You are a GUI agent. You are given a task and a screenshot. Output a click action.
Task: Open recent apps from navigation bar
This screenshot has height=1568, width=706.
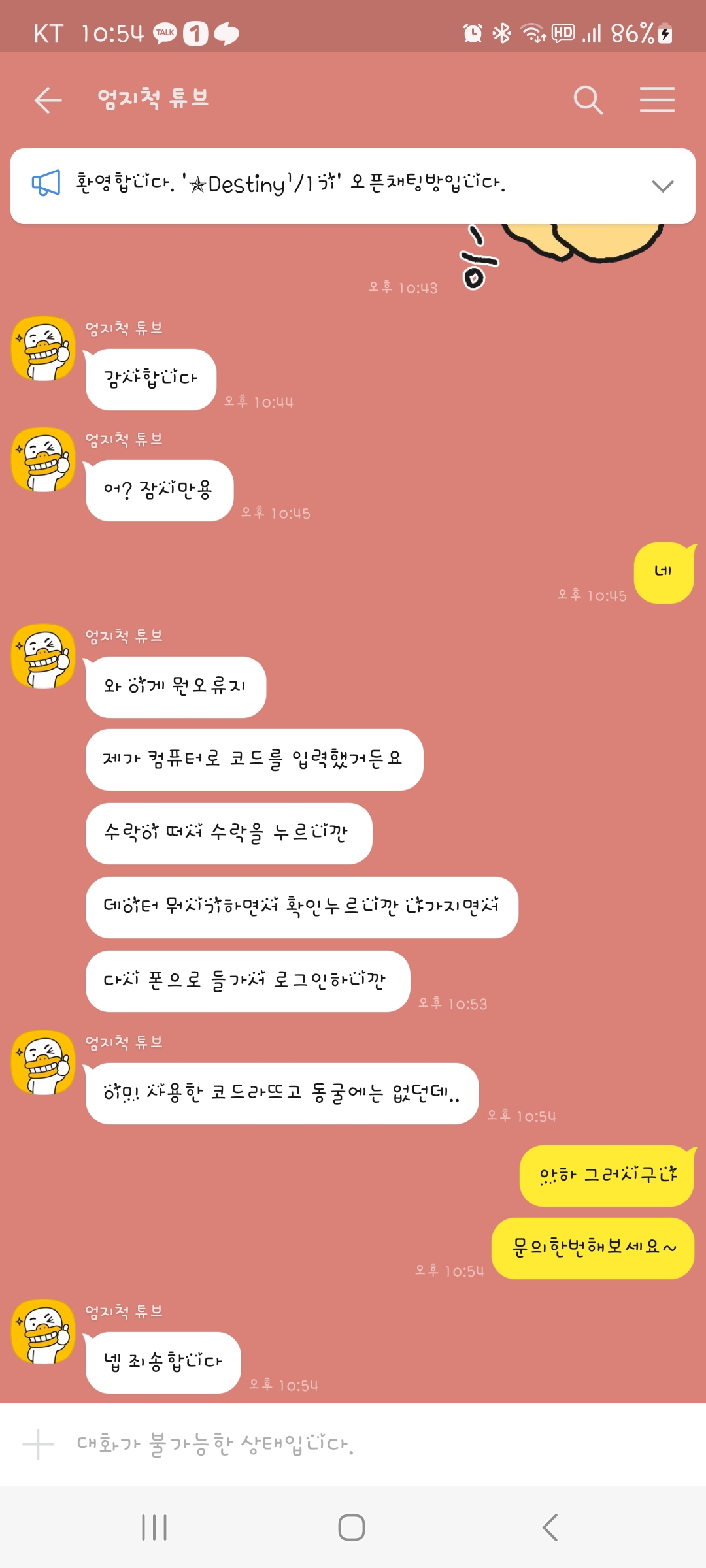tap(154, 1527)
